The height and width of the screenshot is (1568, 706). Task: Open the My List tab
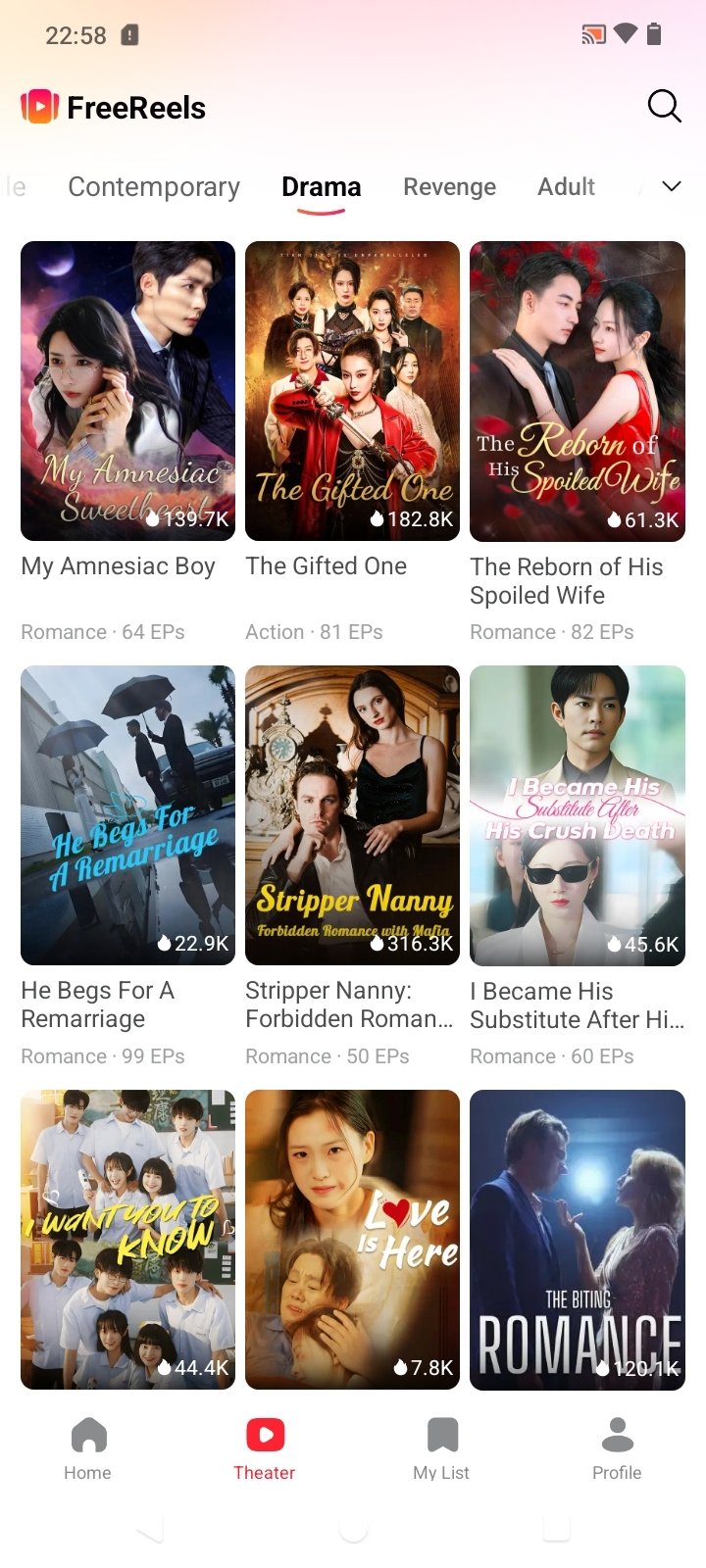pyautogui.click(x=441, y=1448)
